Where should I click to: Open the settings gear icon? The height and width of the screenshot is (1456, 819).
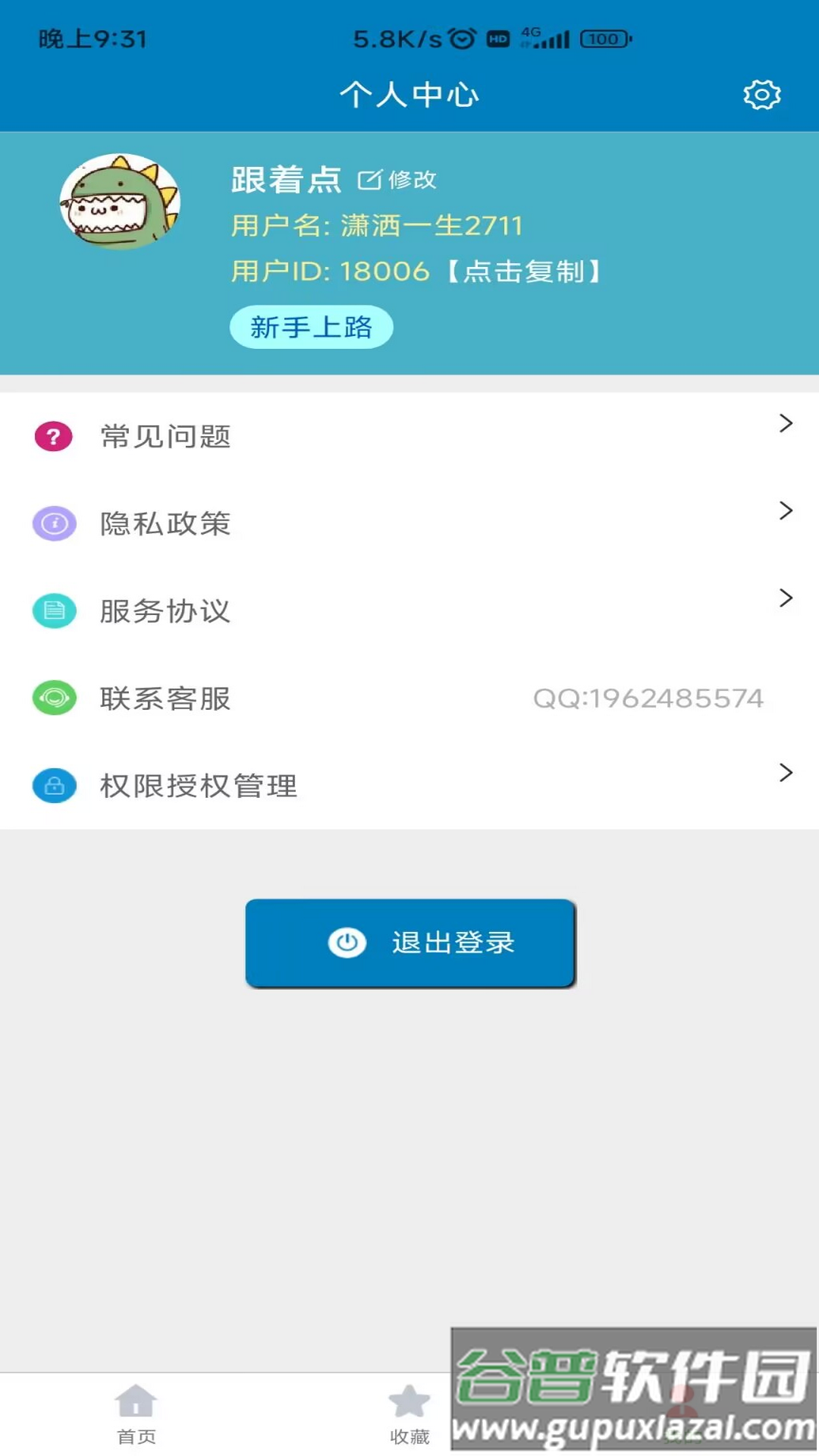761,95
